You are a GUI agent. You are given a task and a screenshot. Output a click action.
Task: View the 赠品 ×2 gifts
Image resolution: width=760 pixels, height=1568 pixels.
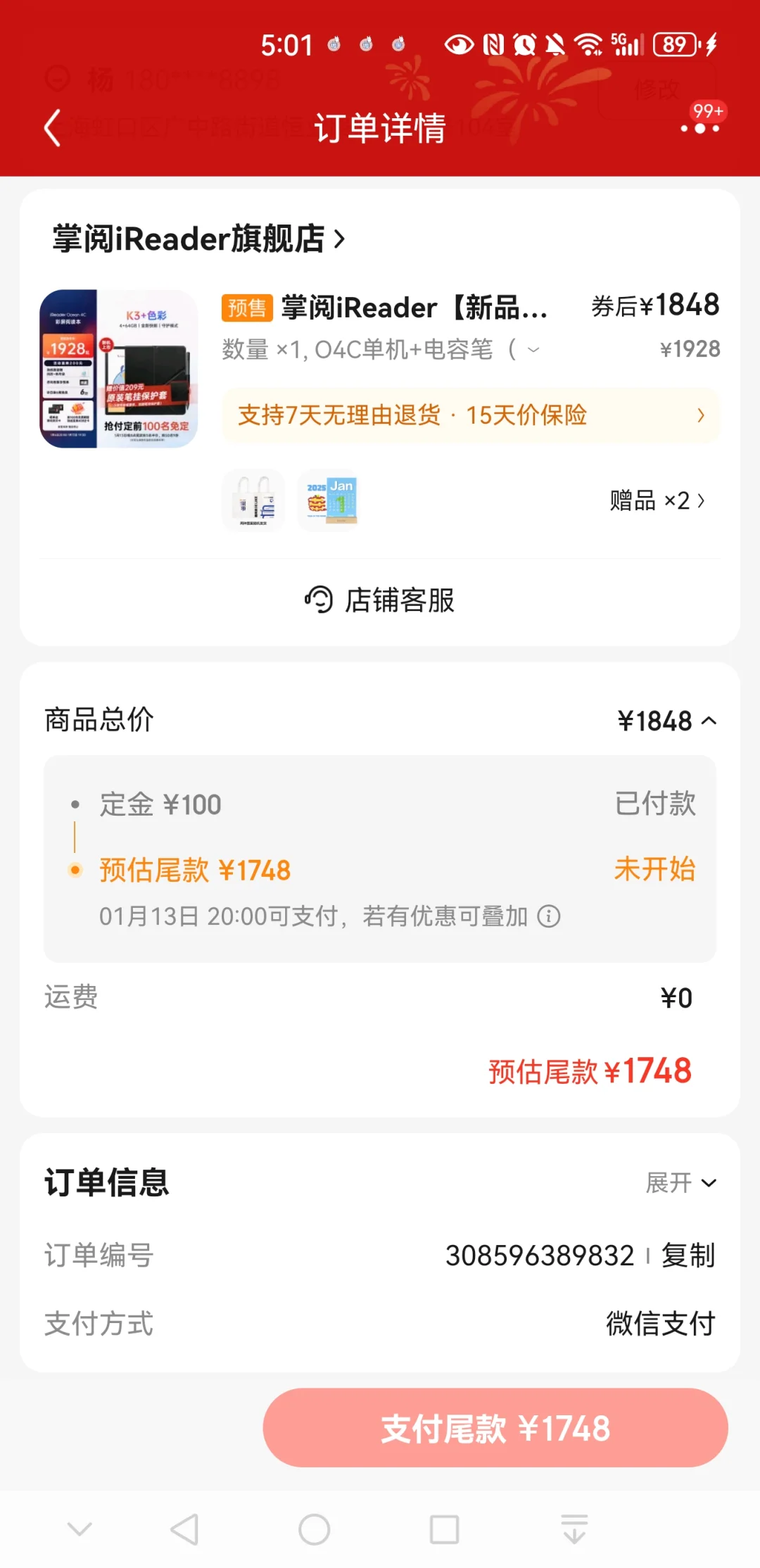(x=657, y=500)
